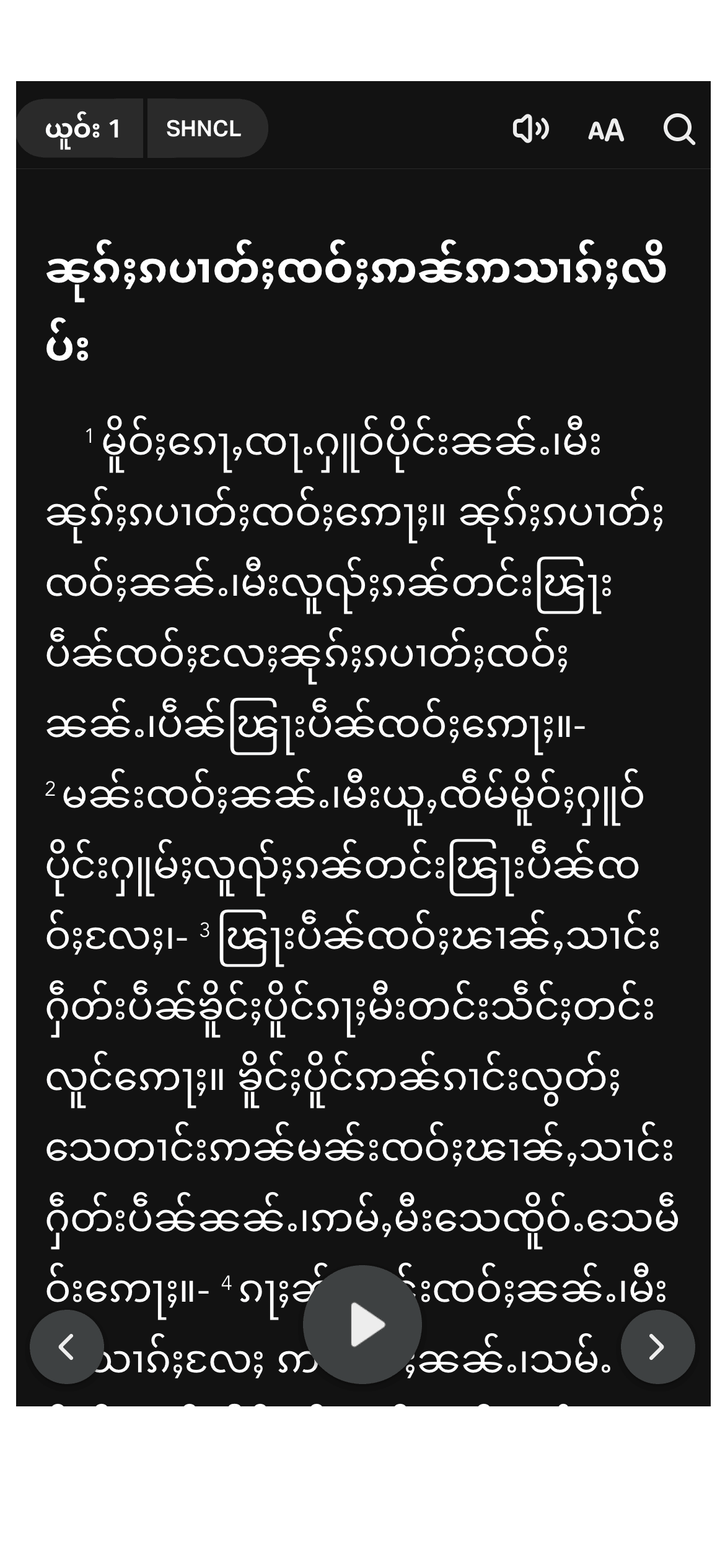Open audio speaker options
The image size is (725, 1568).
[530, 129]
